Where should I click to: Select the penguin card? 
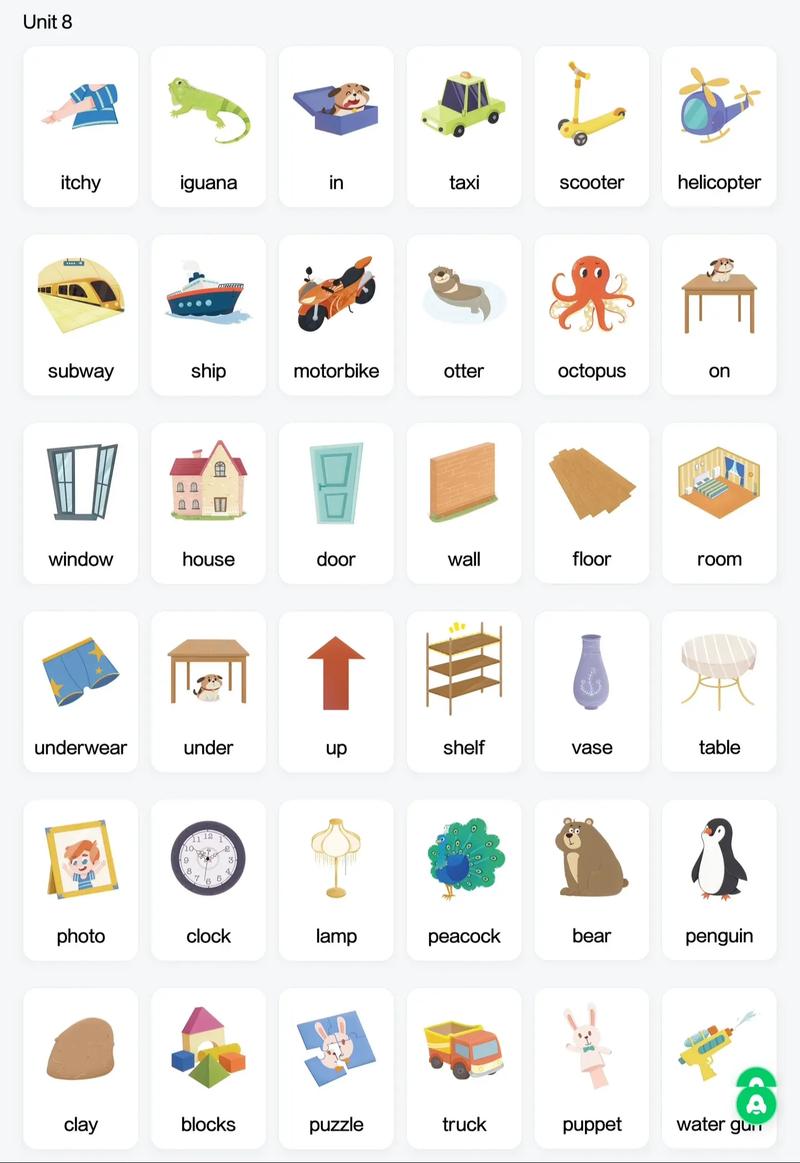[x=719, y=879]
